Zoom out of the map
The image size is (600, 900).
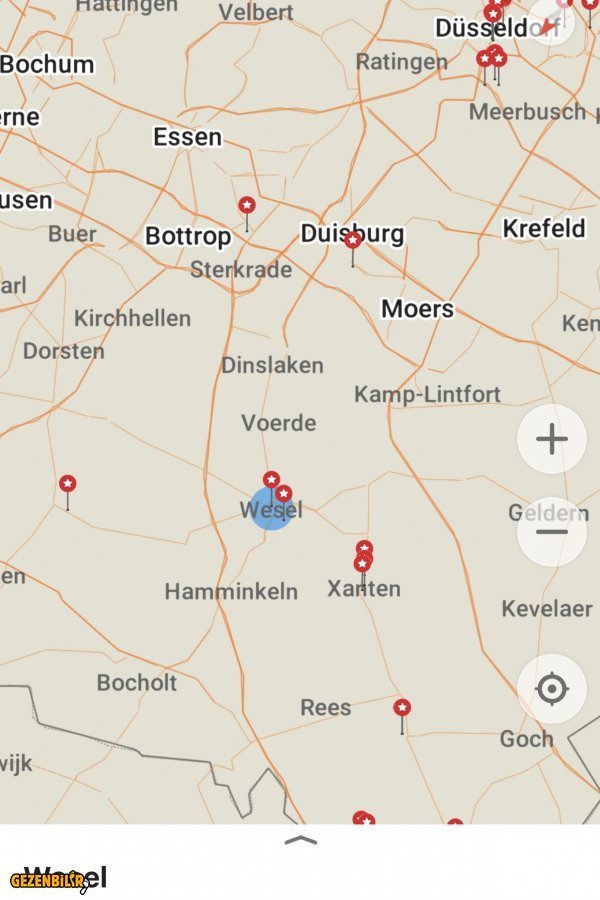coord(552,531)
